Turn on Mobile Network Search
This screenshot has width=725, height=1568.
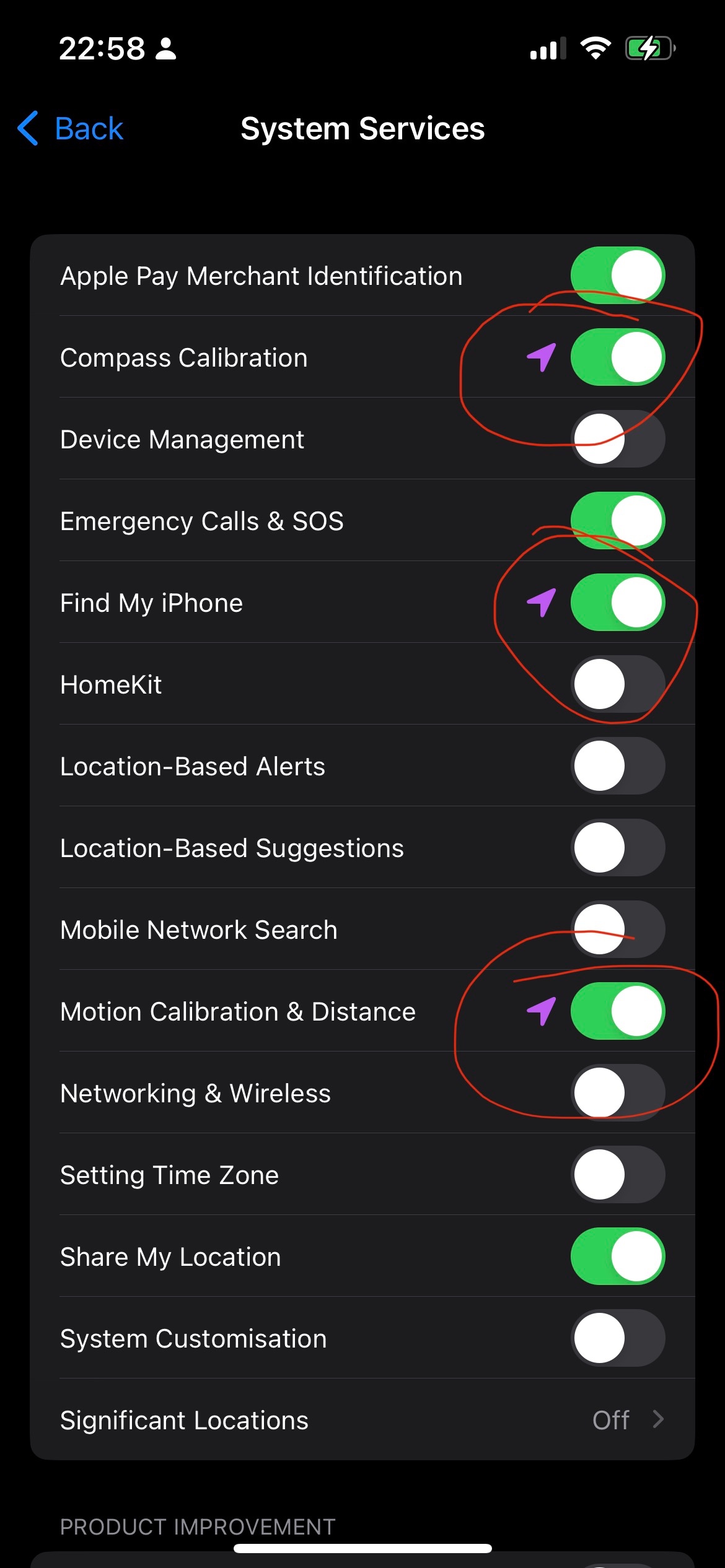tap(617, 930)
